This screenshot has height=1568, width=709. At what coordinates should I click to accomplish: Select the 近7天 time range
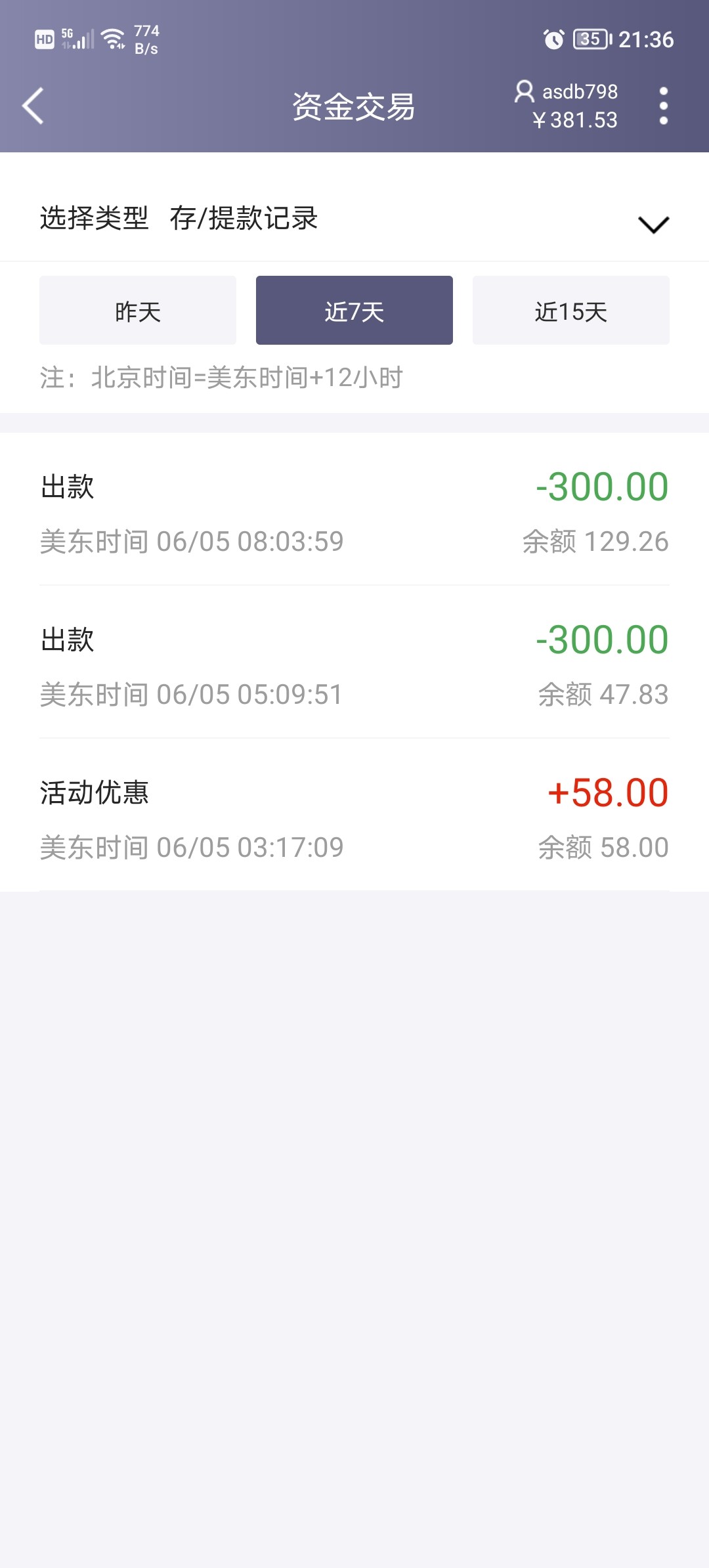pos(354,311)
